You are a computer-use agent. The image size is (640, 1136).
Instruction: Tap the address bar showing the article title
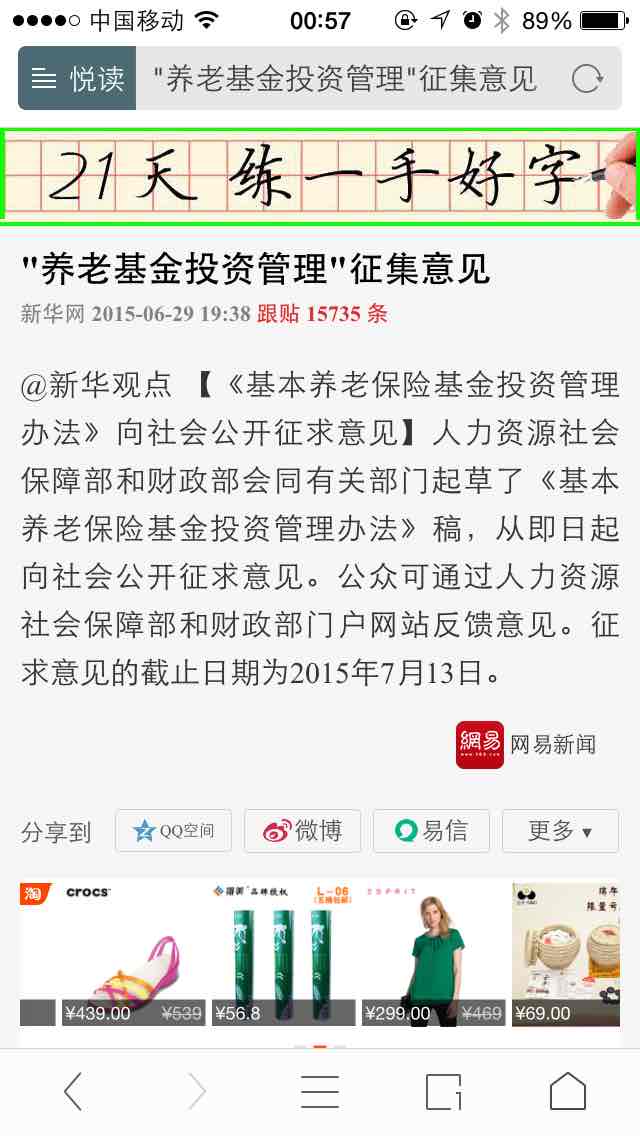tap(345, 78)
